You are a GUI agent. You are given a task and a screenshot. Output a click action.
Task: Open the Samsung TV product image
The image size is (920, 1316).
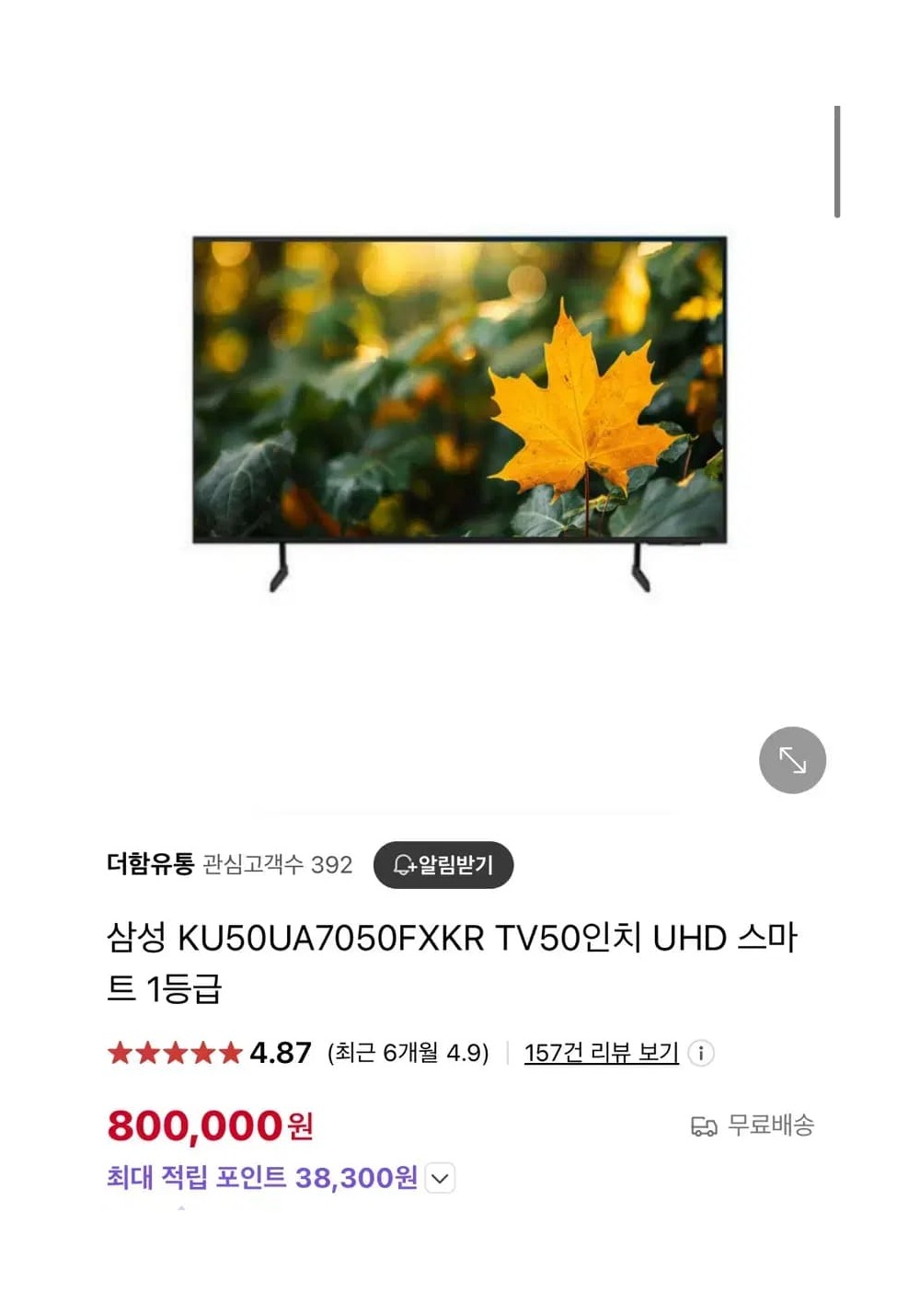[459, 405]
